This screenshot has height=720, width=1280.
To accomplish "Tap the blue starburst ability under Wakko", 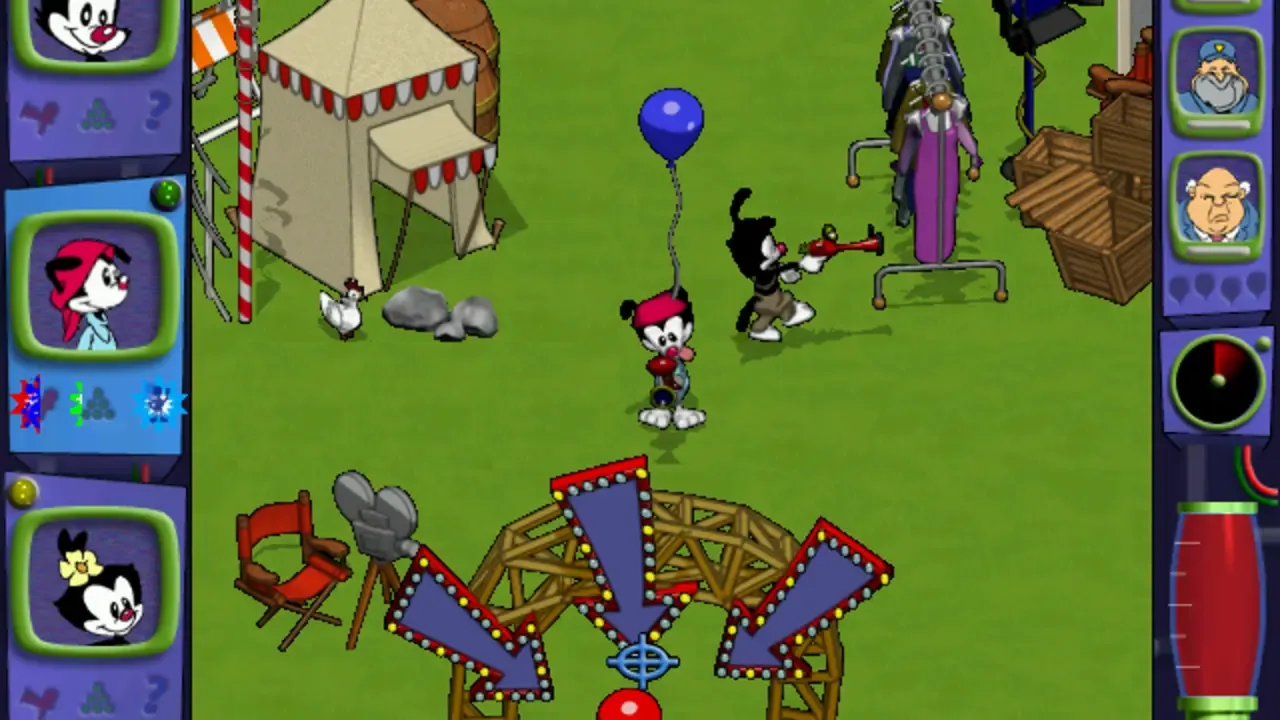I will (x=159, y=403).
